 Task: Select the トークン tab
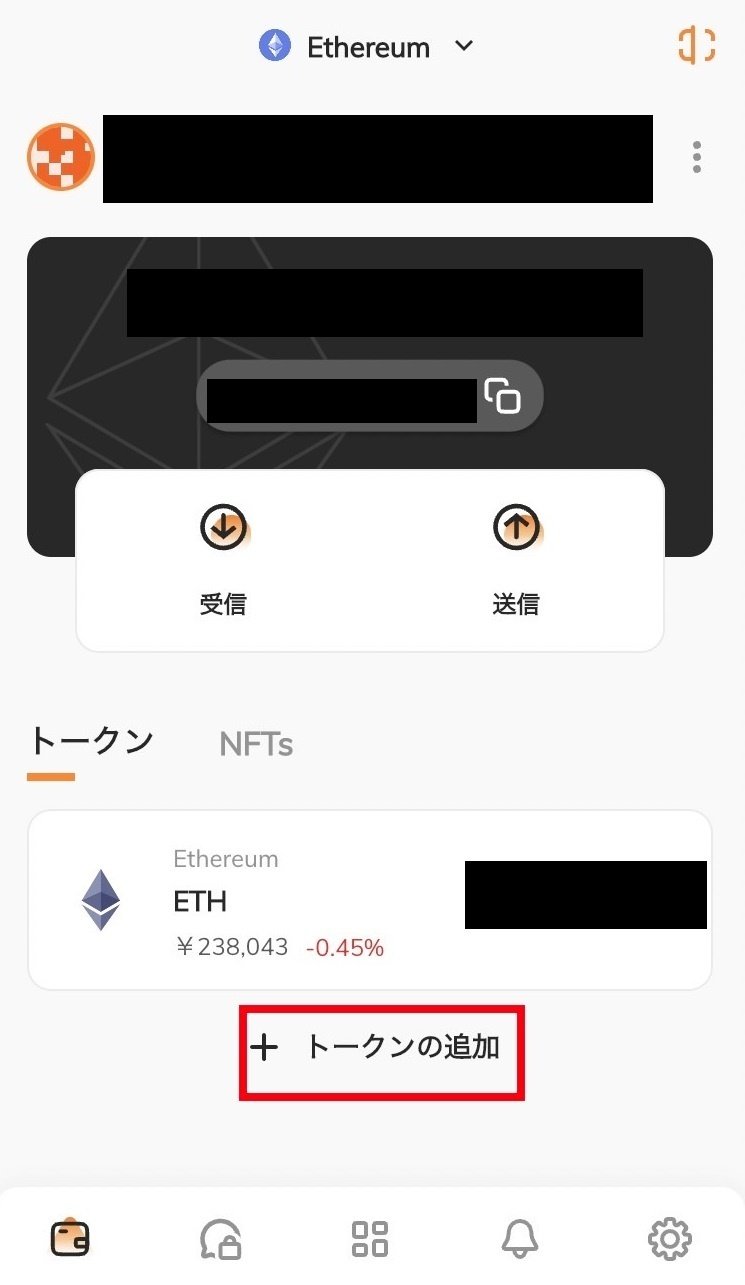(x=91, y=742)
